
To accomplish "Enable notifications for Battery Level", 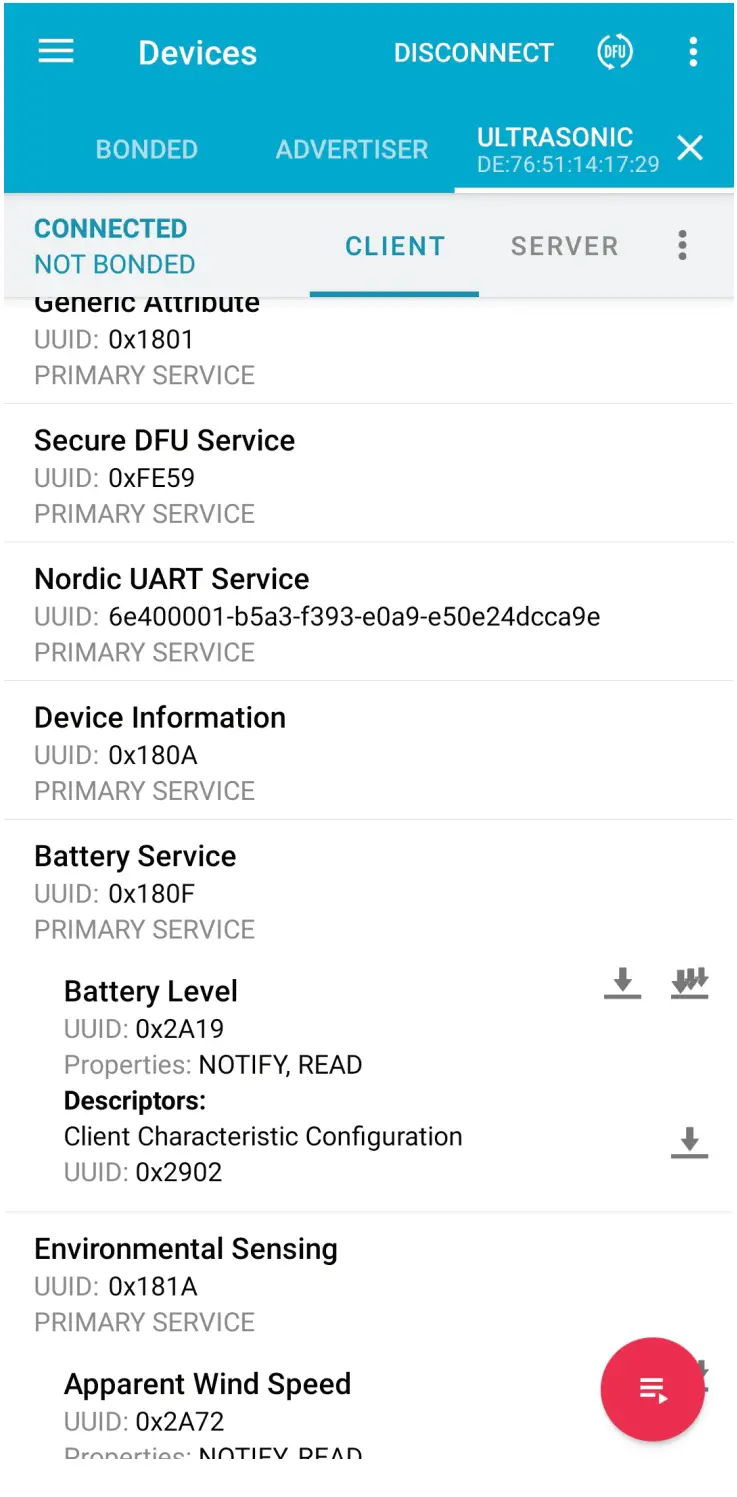I will (x=689, y=983).
